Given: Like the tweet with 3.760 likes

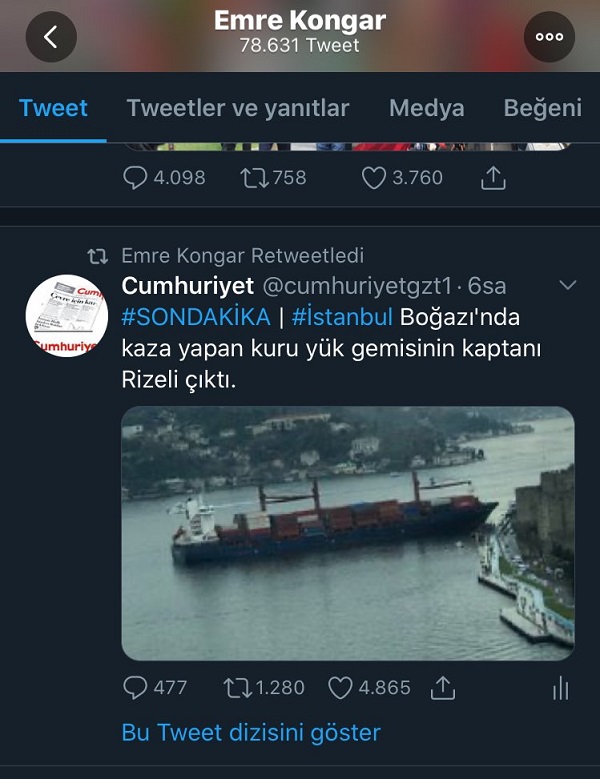Looking at the screenshot, I should (374, 178).
